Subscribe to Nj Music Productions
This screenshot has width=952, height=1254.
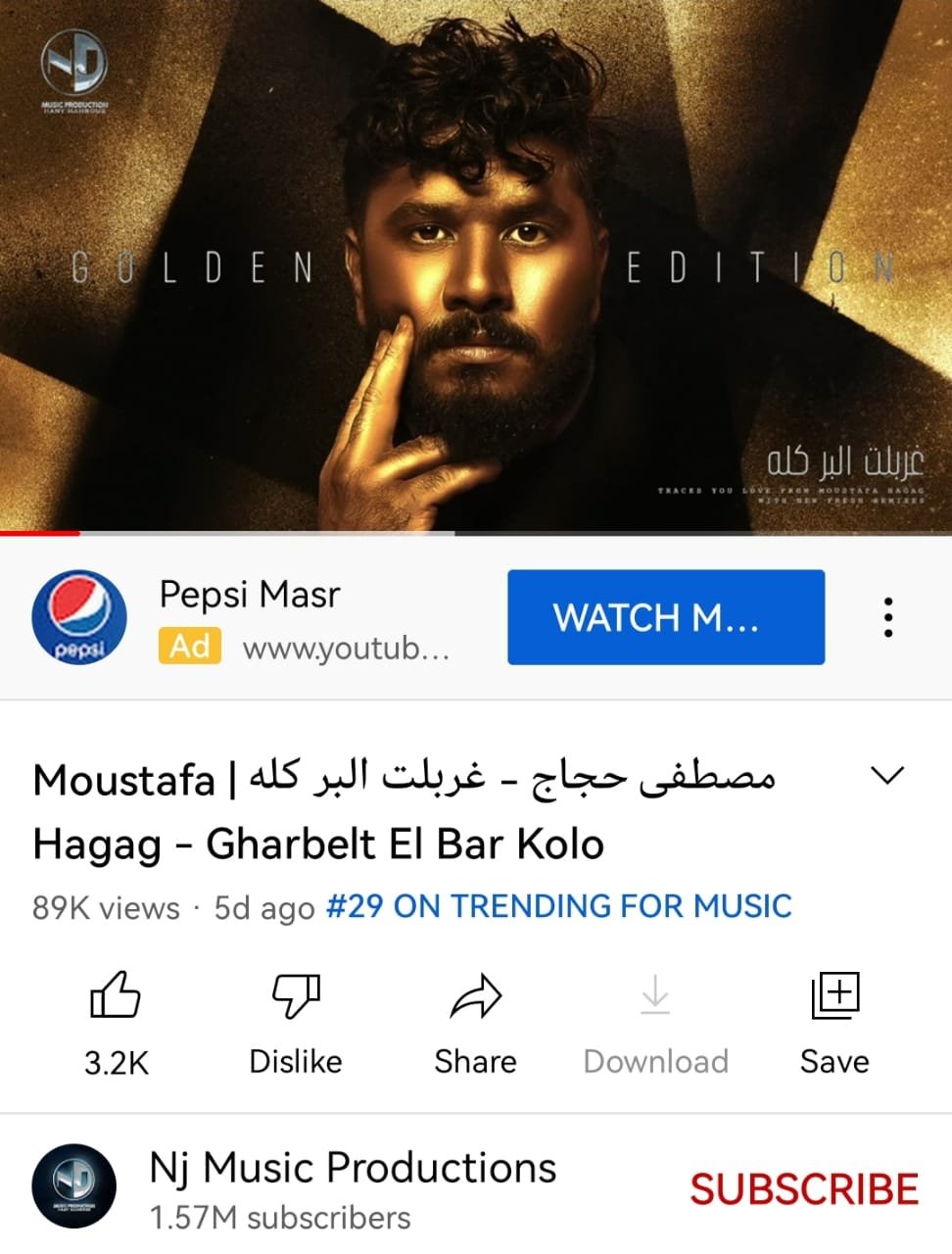[x=803, y=1188]
